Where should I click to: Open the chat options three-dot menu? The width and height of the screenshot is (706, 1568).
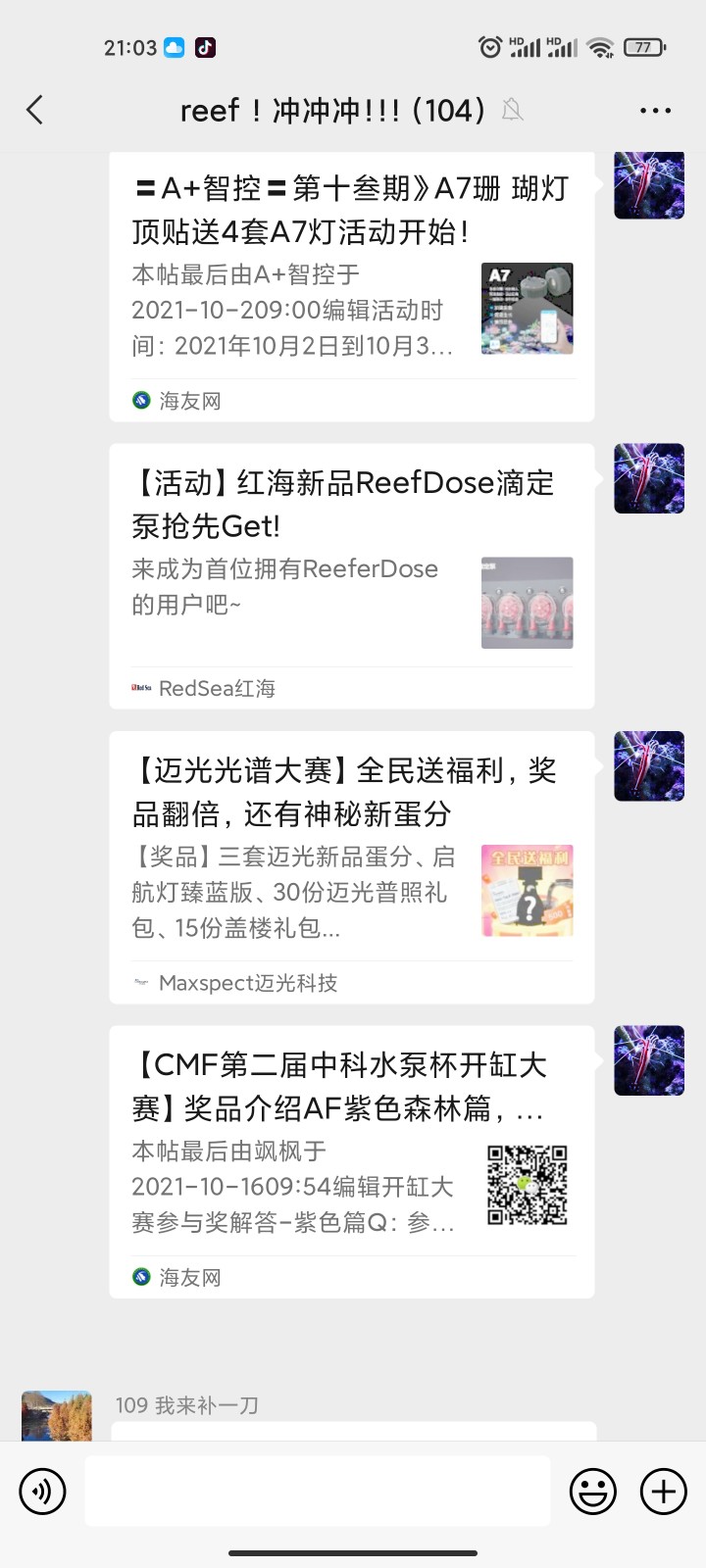click(x=655, y=111)
